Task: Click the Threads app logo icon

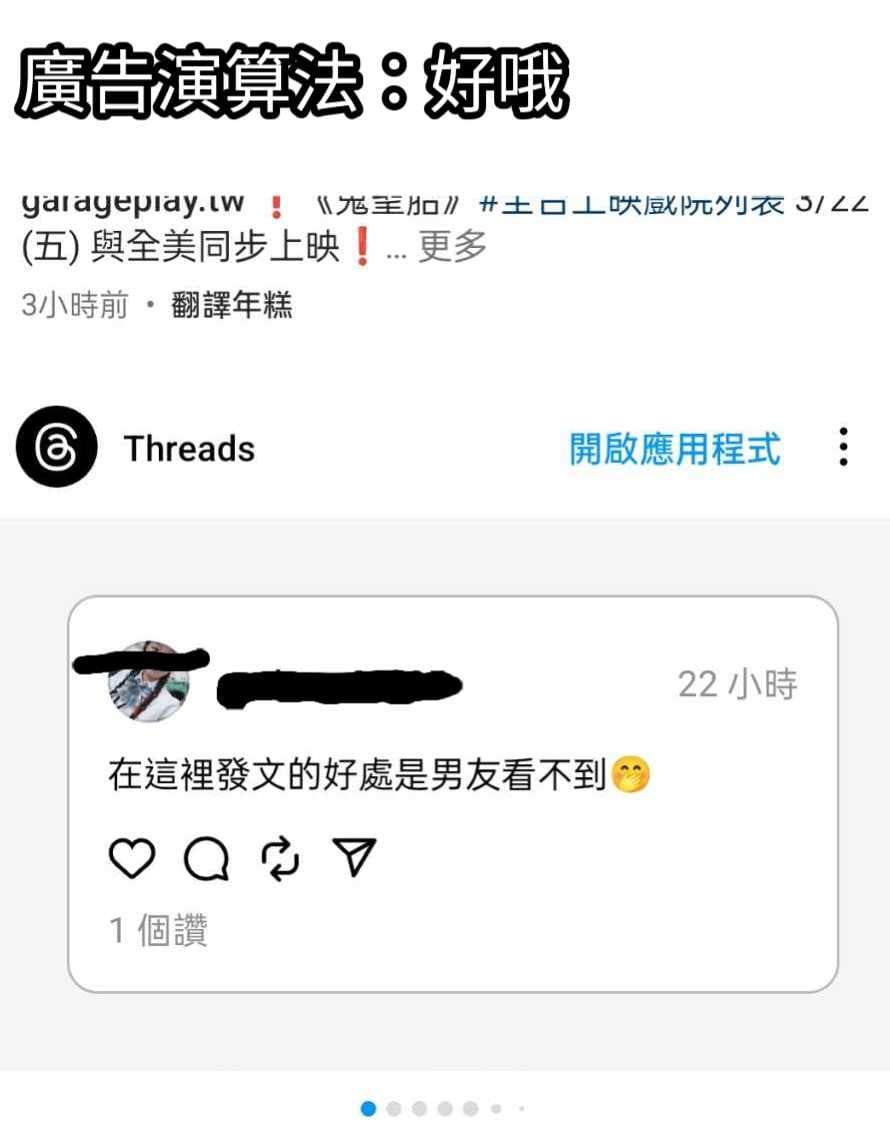Action: [56, 448]
